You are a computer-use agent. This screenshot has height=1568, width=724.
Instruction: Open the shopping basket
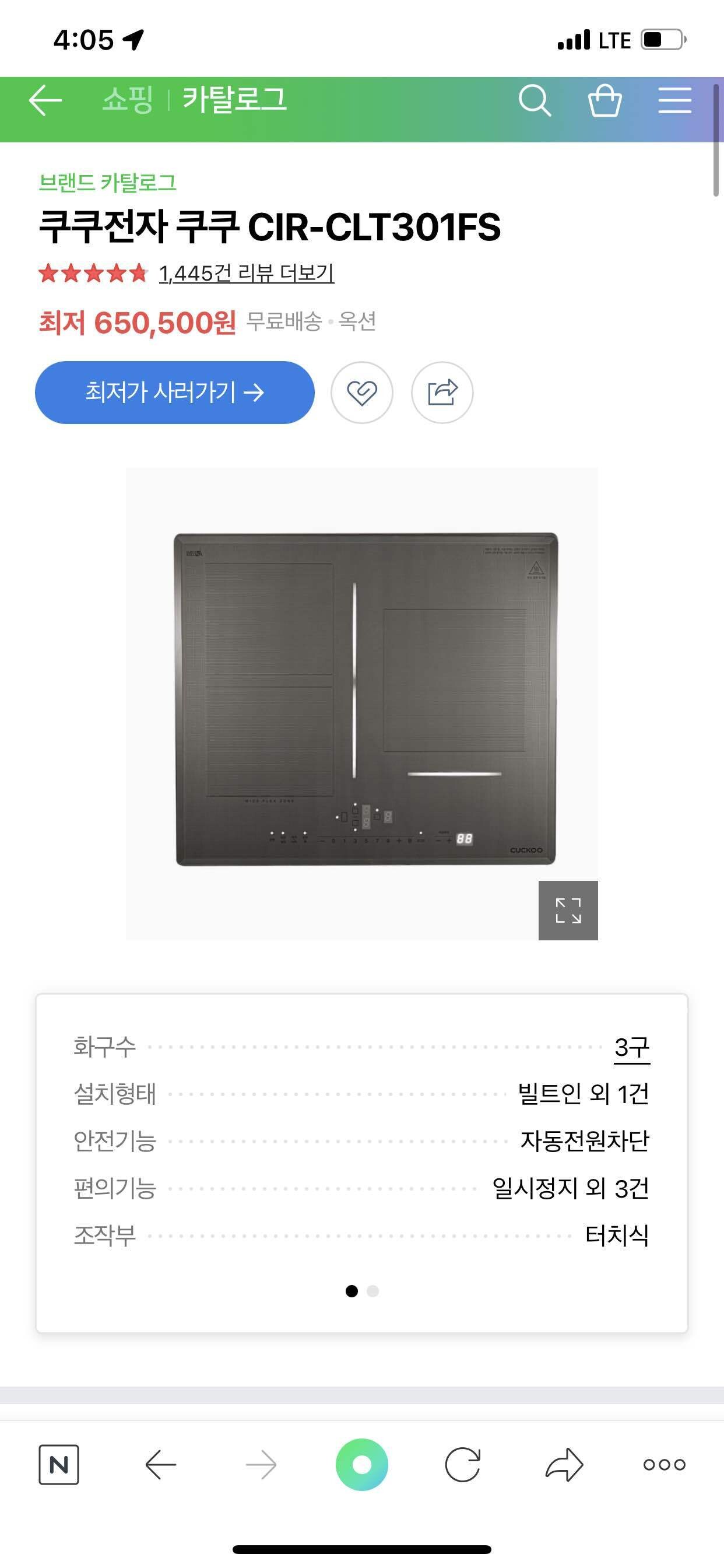[x=604, y=100]
